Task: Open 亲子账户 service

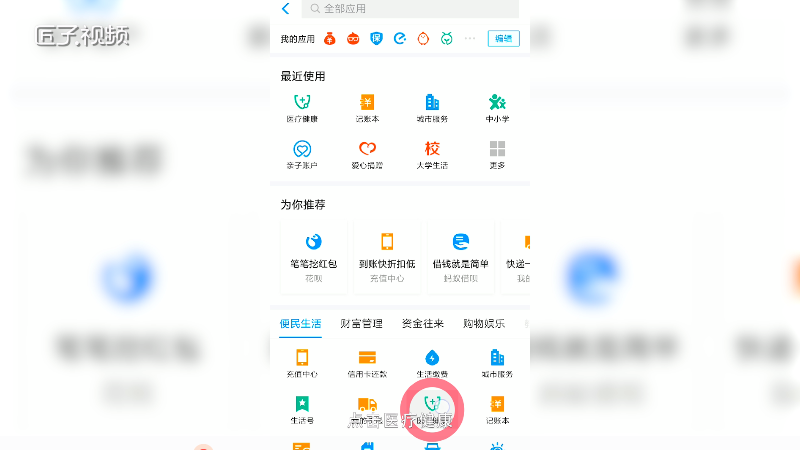Action: coord(301,154)
